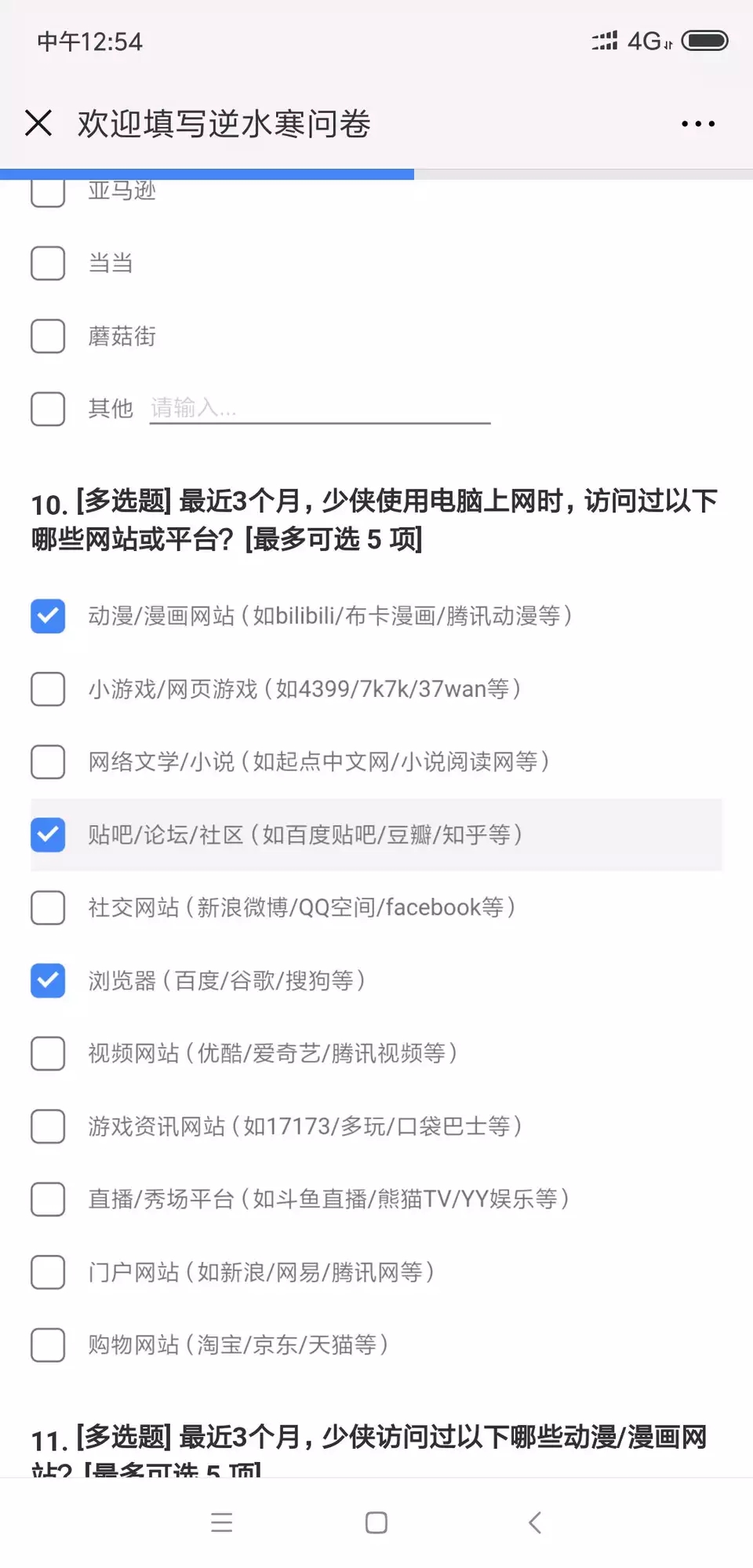This screenshot has height=1568, width=753.
Task: Open the three-dot overflow menu
Action: point(697,124)
